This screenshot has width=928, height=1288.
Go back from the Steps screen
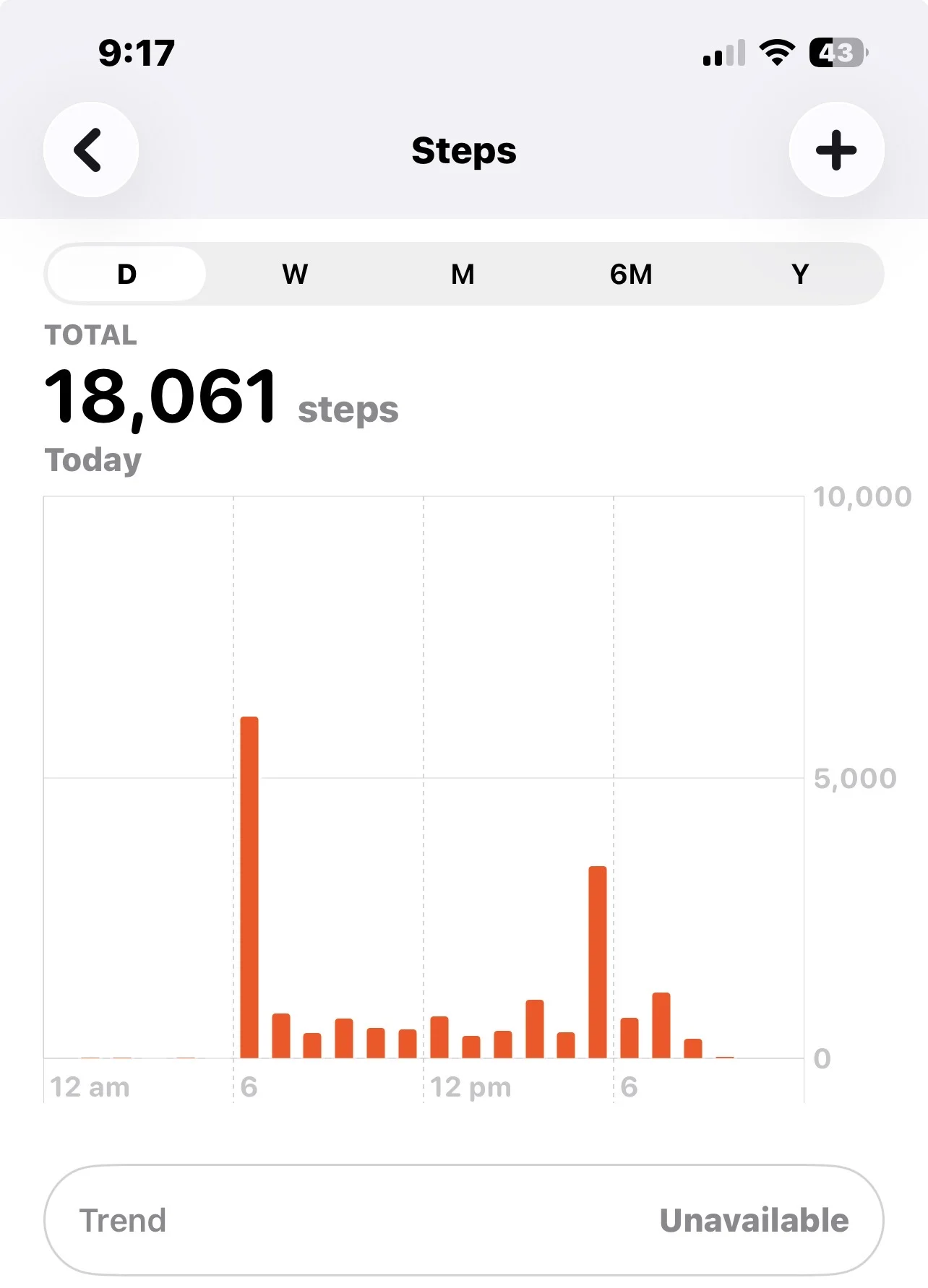tap(91, 150)
